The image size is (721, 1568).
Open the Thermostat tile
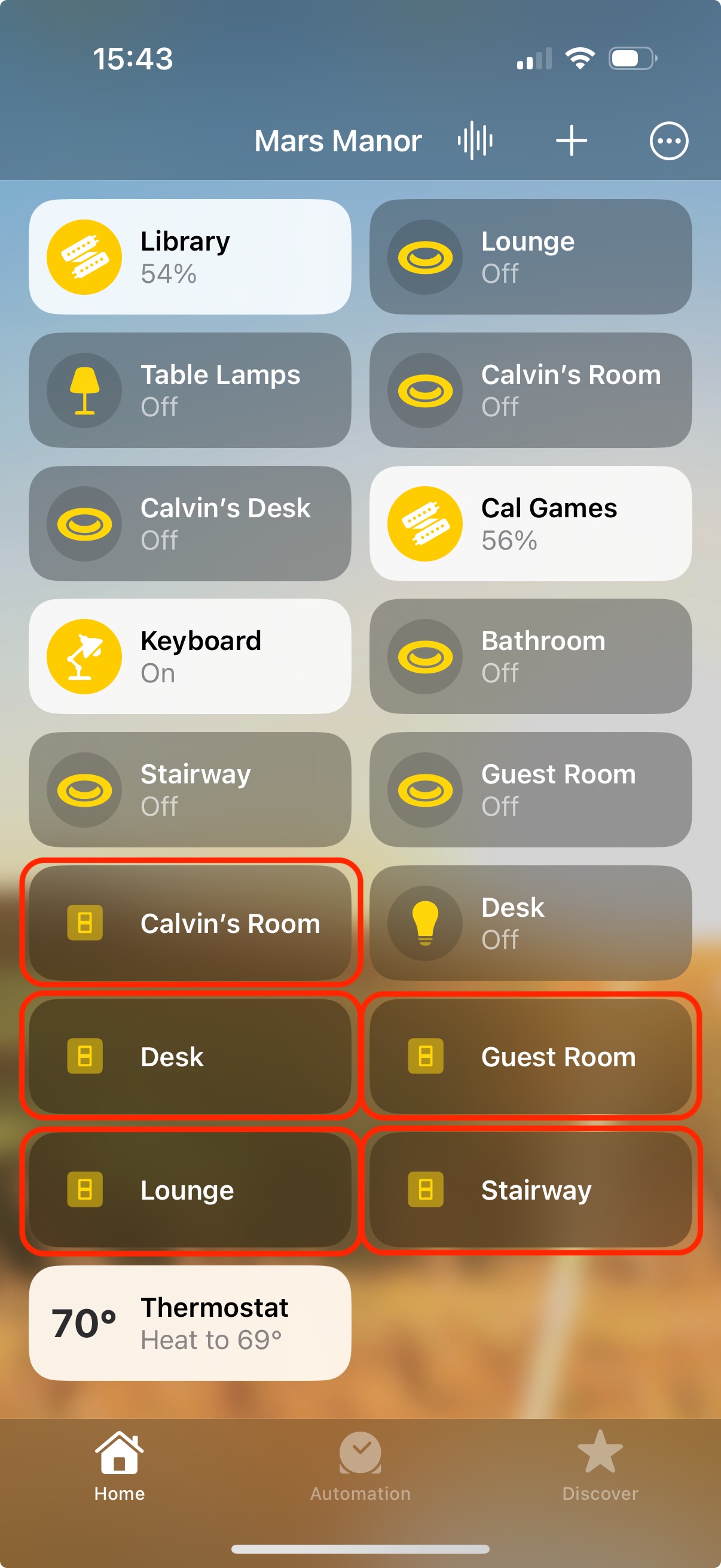(190, 1323)
